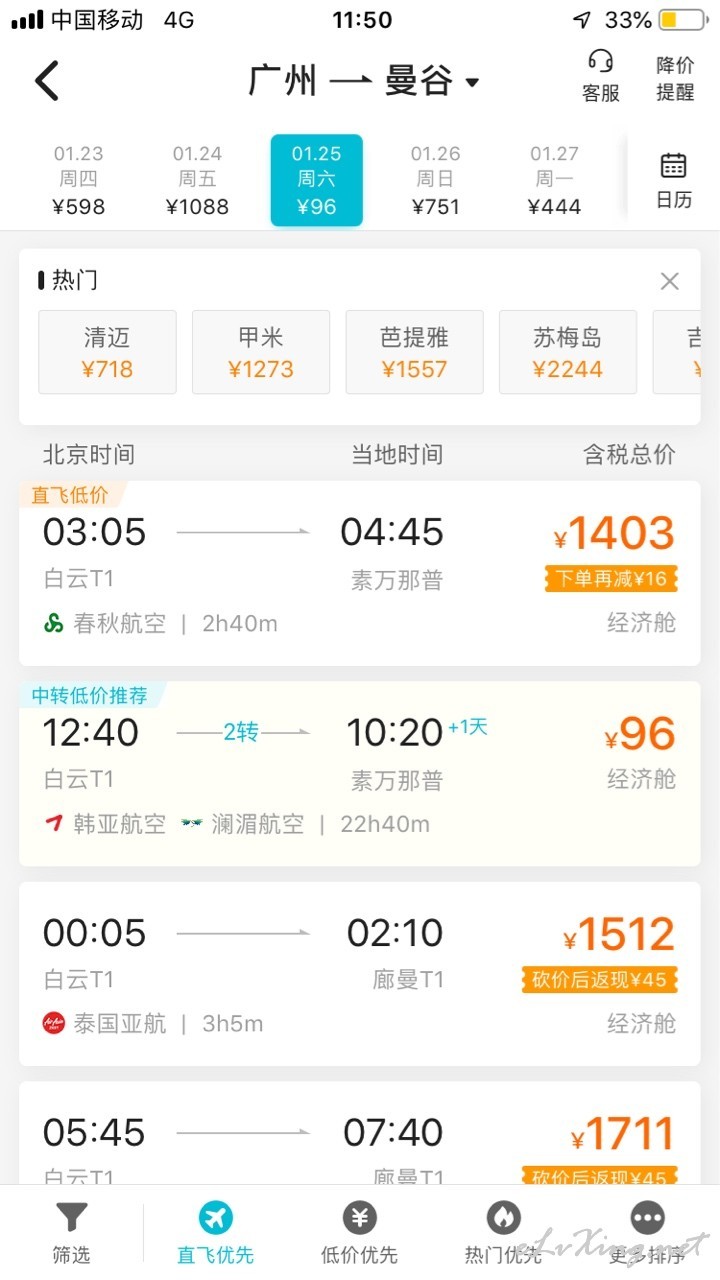Open the 韩亚航空 transfer flight ¥96
The width and height of the screenshot is (720, 1280).
(x=360, y=774)
